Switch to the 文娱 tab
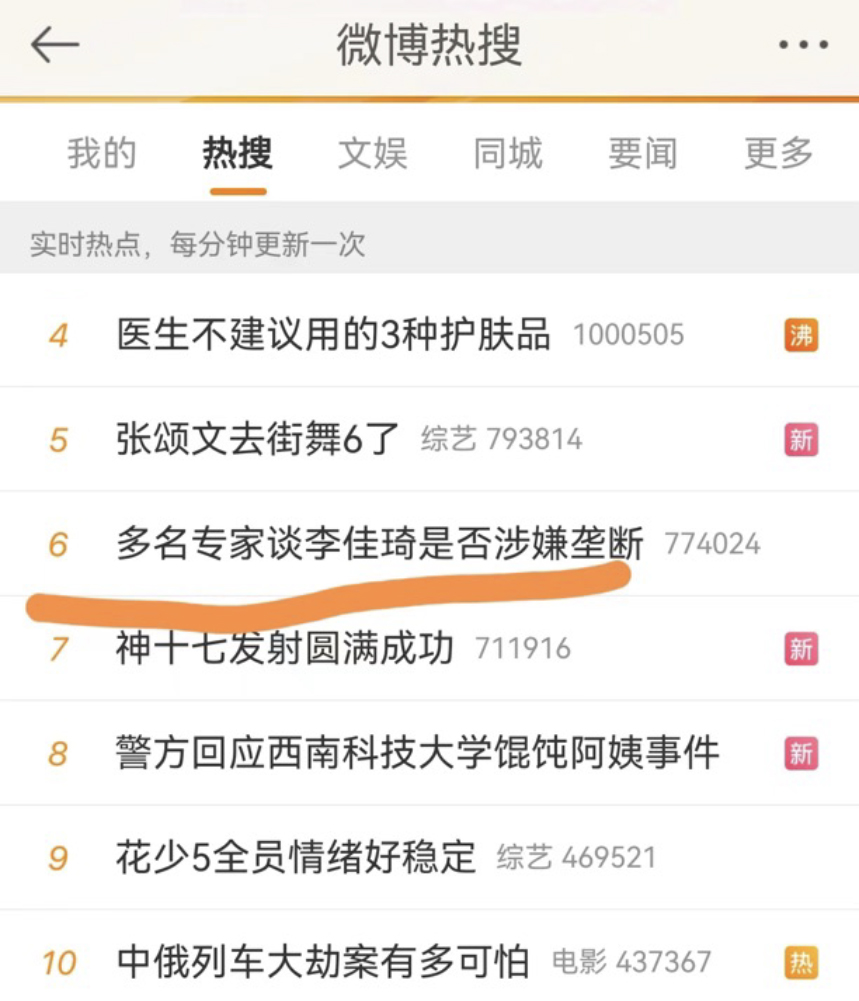This screenshot has height=1001, width=859. 372,153
